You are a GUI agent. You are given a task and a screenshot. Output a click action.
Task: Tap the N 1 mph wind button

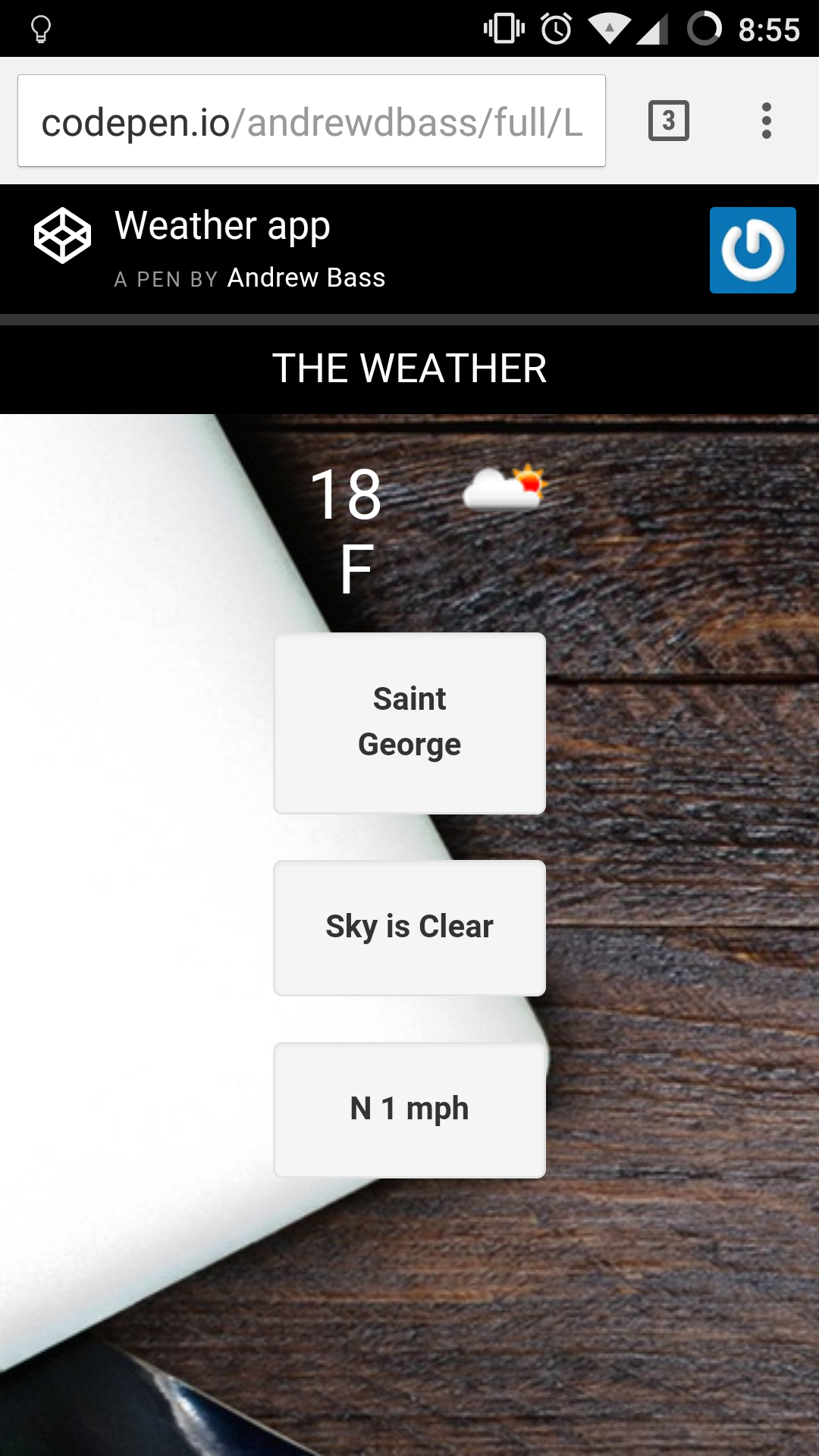coord(409,1109)
